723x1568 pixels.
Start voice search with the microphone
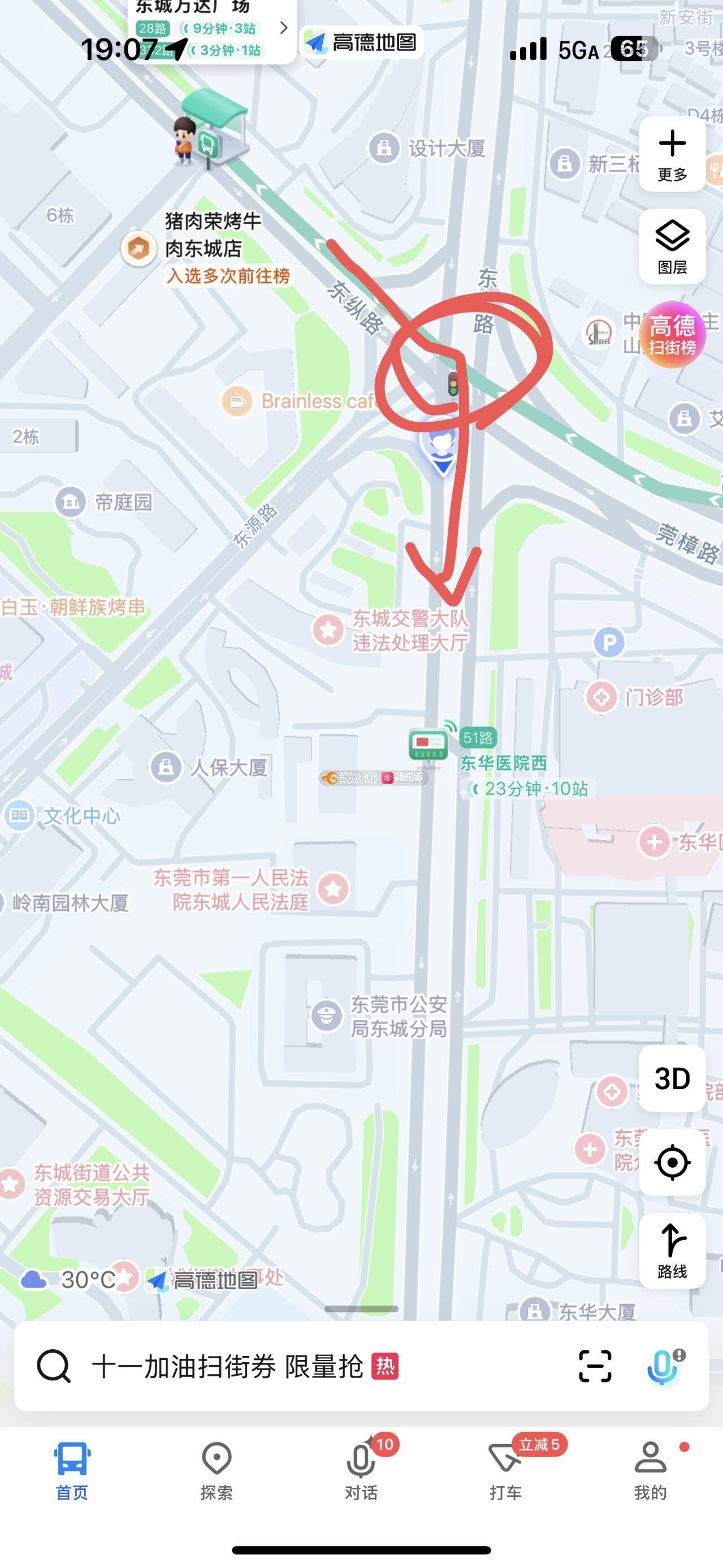tap(663, 1366)
